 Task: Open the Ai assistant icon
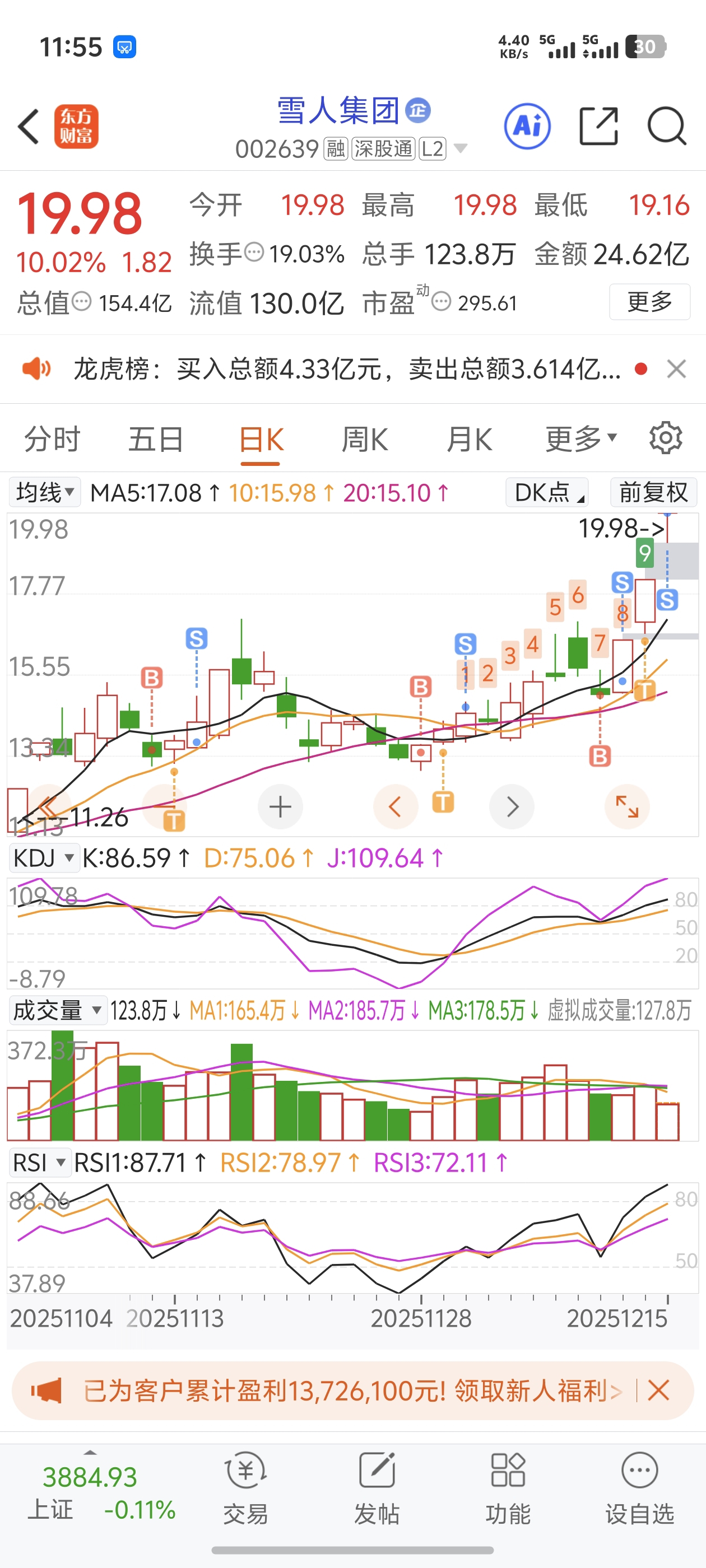coord(527,127)
